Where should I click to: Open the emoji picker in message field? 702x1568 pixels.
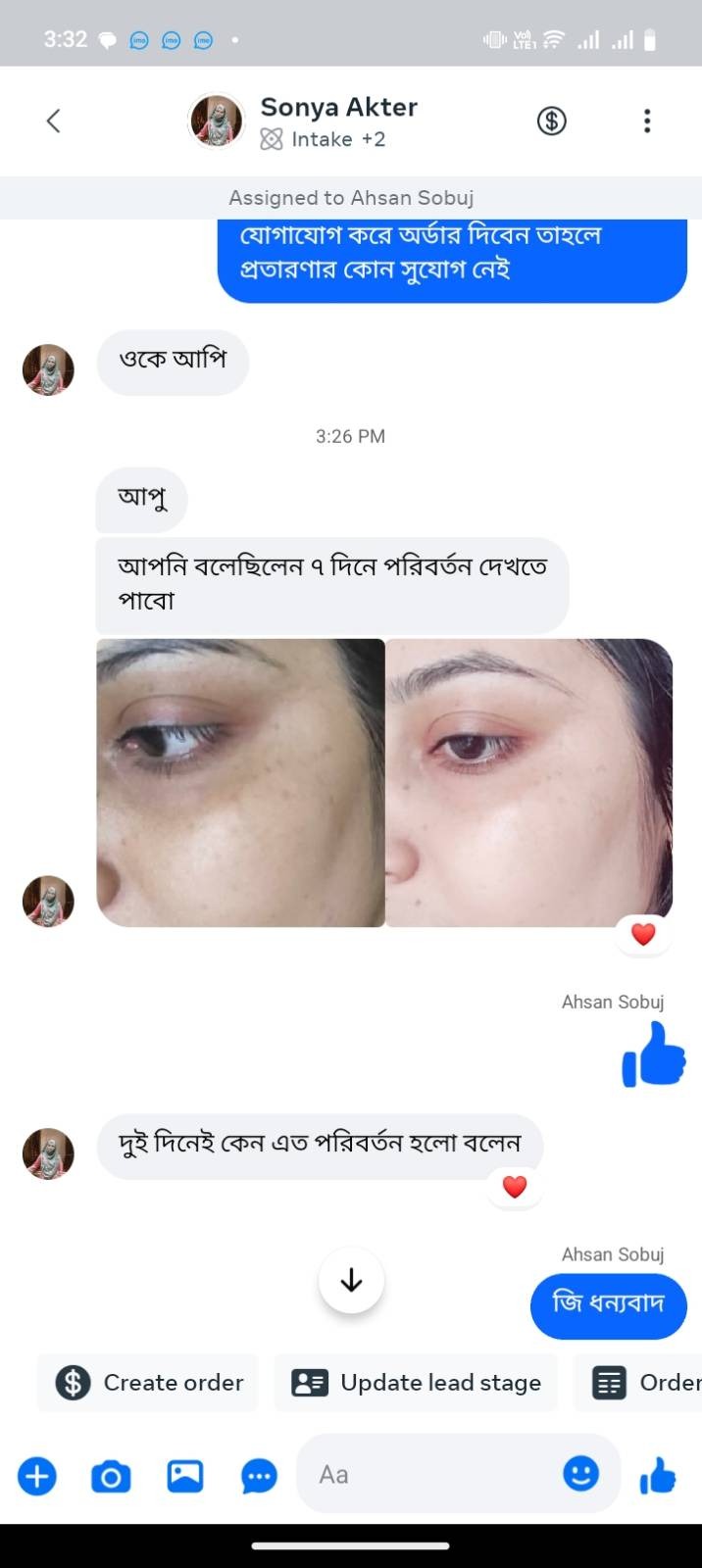point(580,1473)
